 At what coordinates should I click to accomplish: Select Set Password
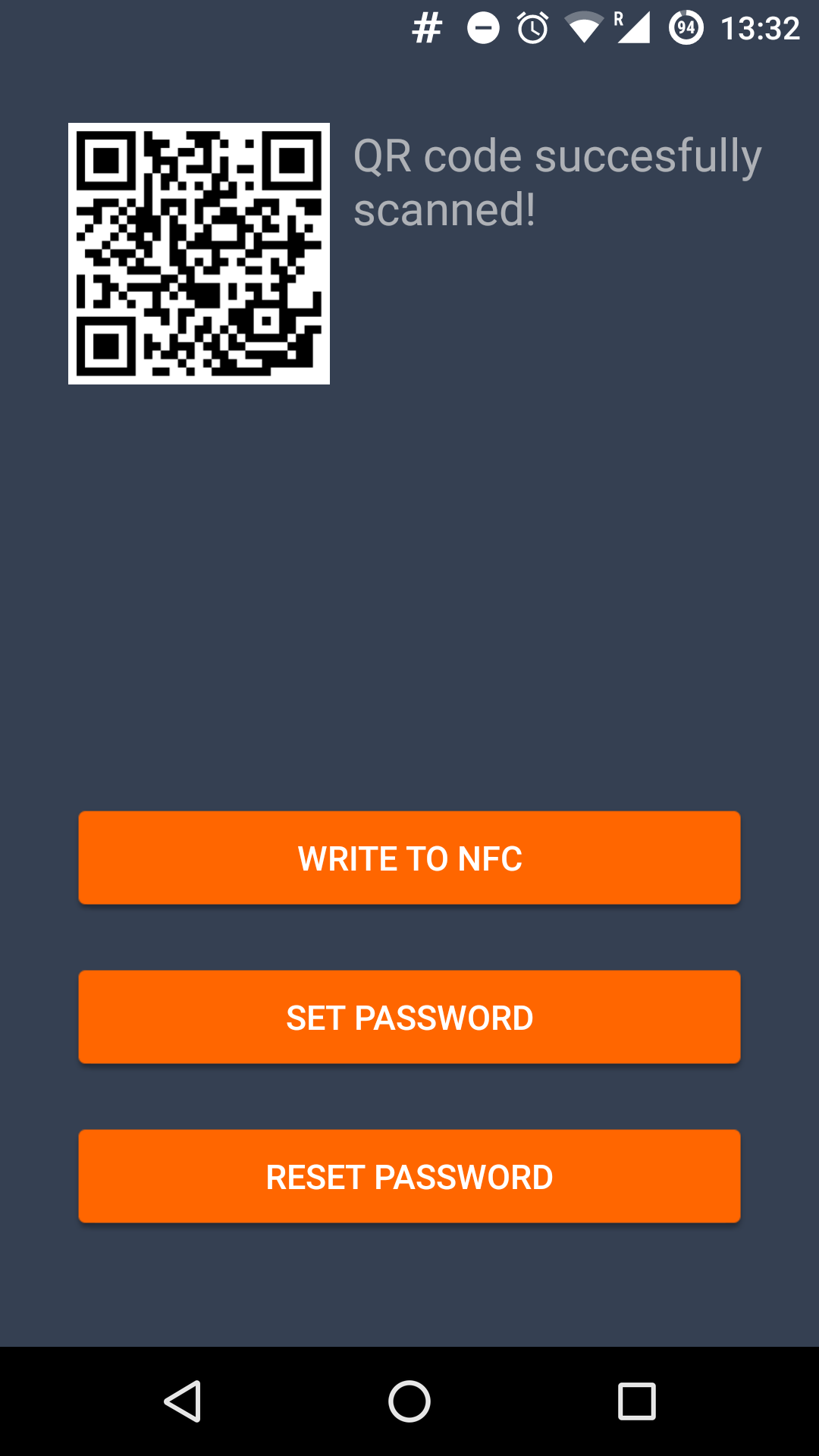pos(409,1017)
